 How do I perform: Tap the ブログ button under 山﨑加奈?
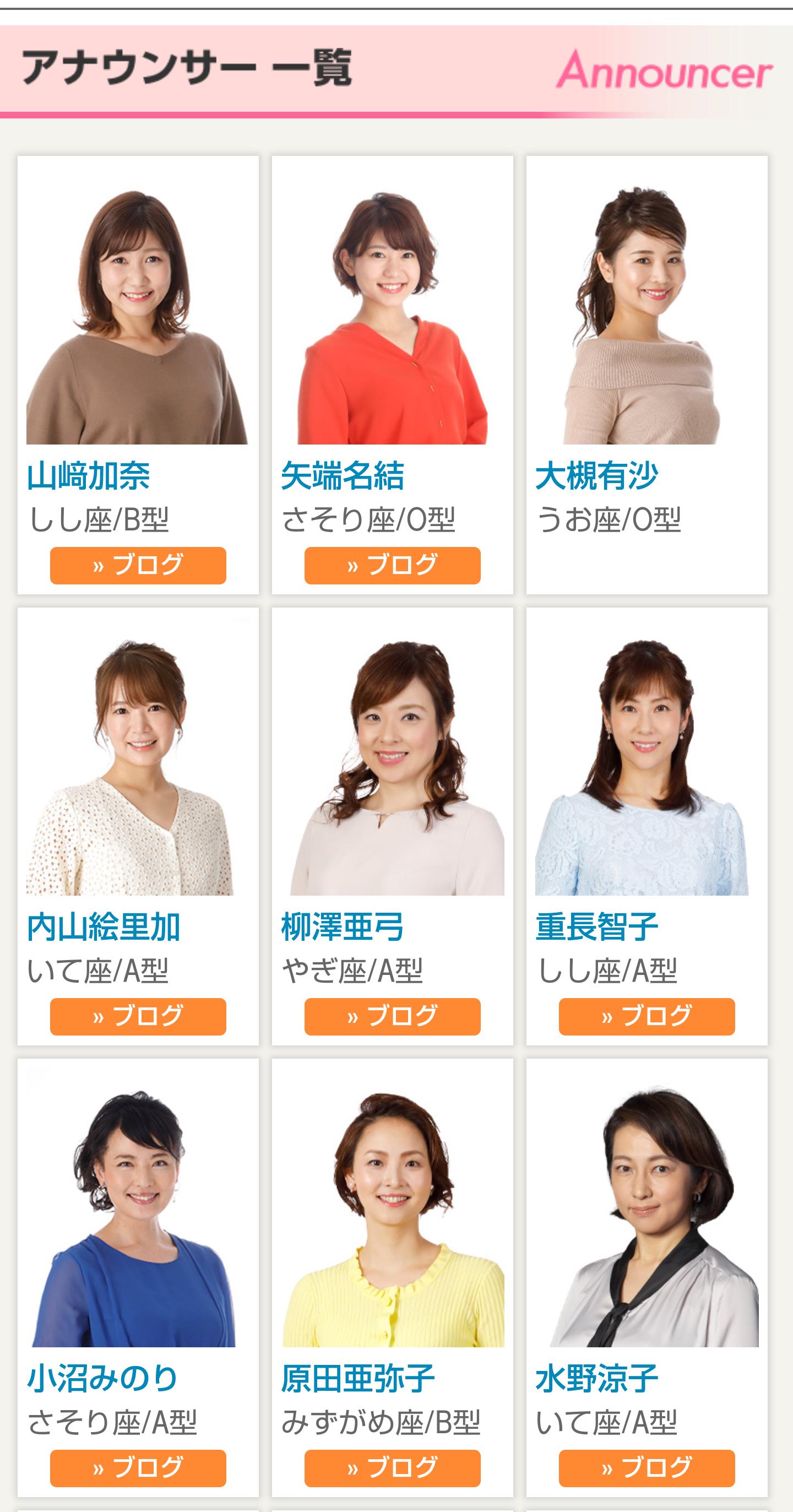(x=138, y=565)
